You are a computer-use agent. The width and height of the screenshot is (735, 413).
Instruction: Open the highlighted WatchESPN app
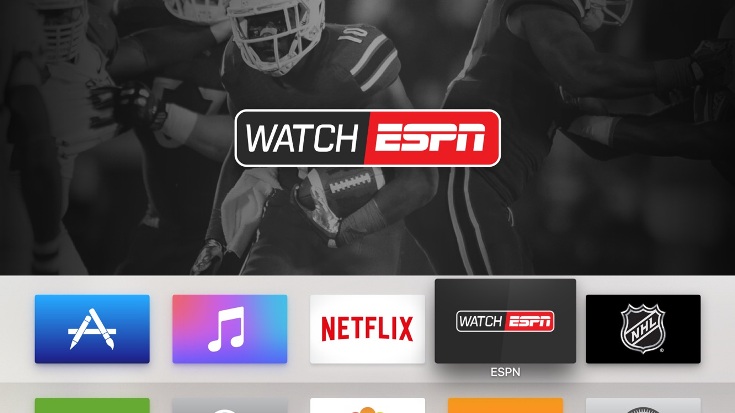coord(505,321)
